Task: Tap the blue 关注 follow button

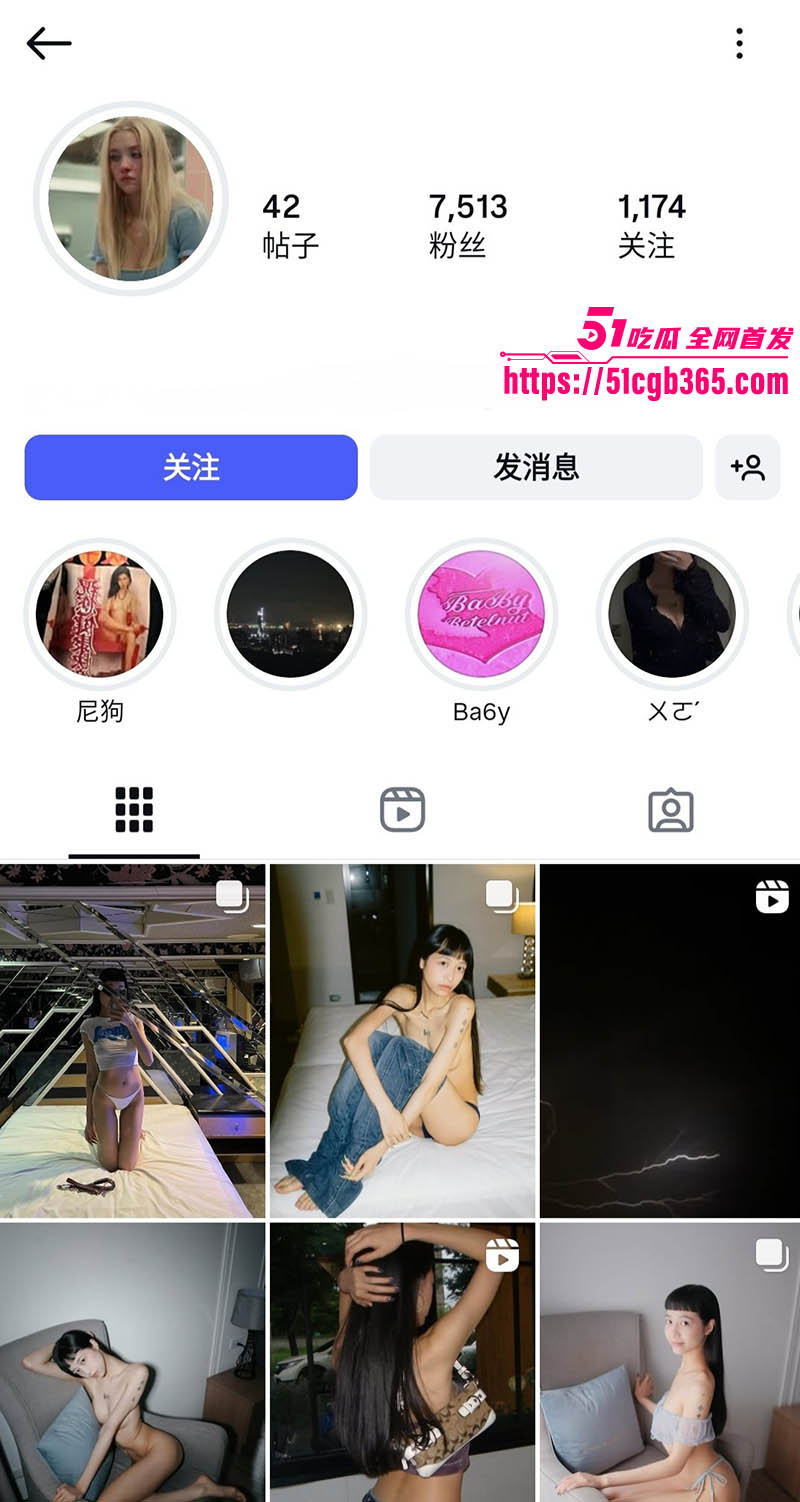Action: coord(191,467)
